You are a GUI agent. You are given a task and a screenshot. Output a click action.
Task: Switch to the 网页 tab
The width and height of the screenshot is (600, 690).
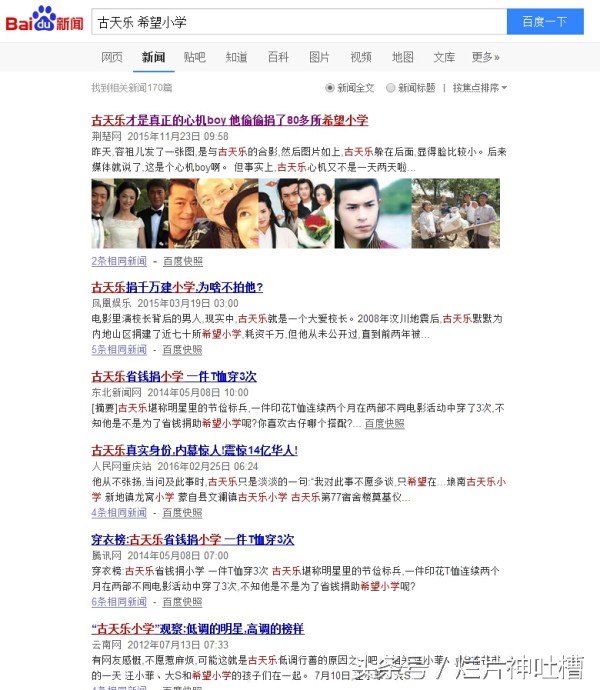click(x=112, y=58)
